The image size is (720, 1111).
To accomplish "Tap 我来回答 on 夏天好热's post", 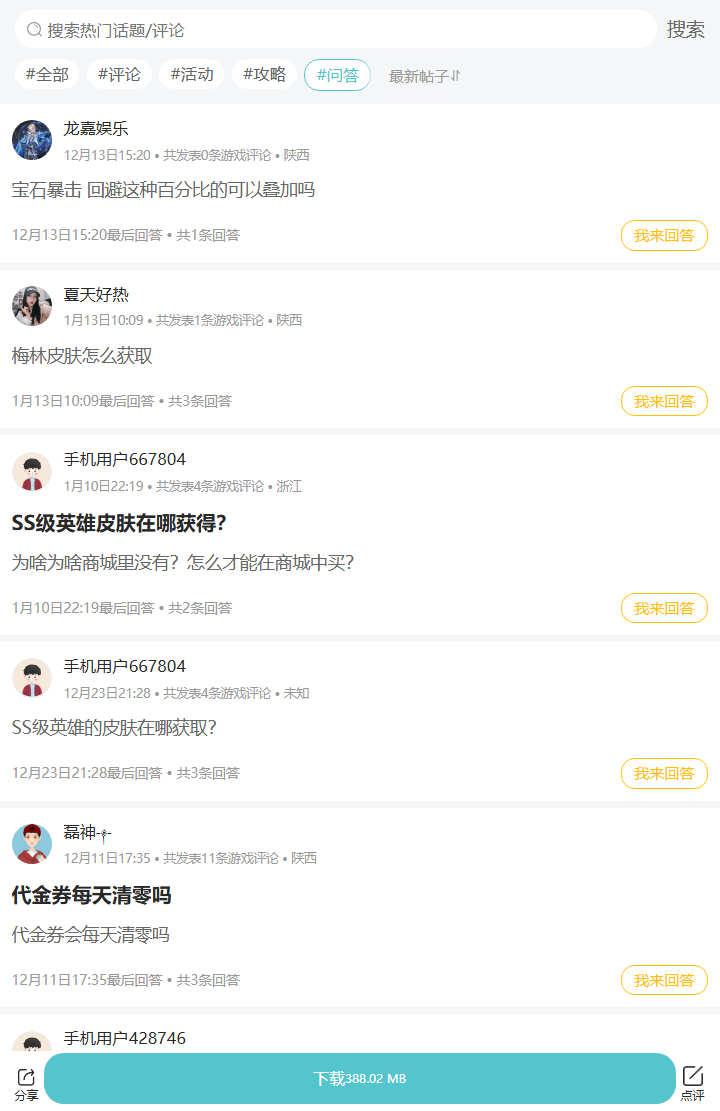I will click(x=664, y=402).
